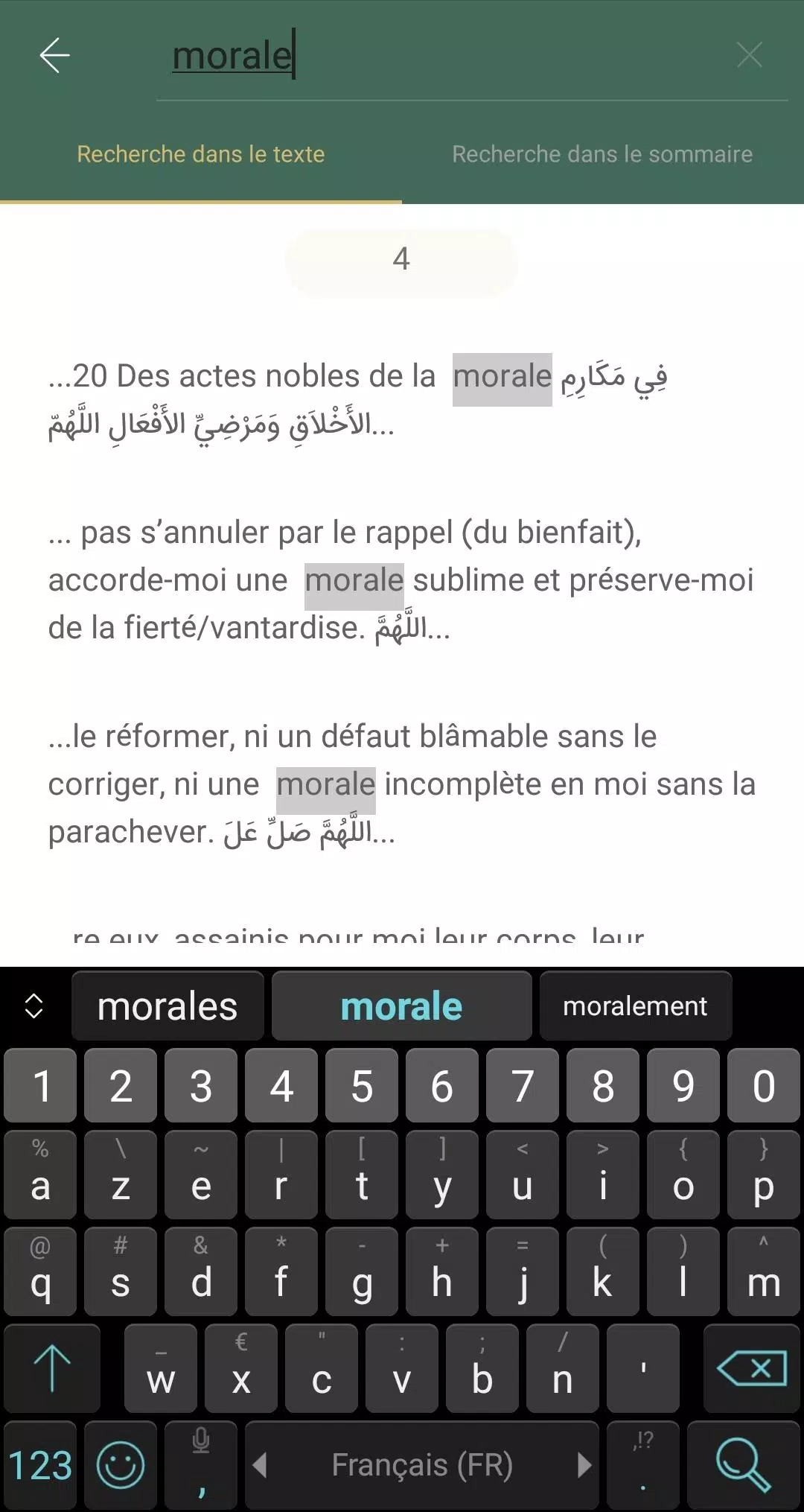Clear the search text with X
The width and height of the screenshot is (804, 1512).
[x=749, y=54]
